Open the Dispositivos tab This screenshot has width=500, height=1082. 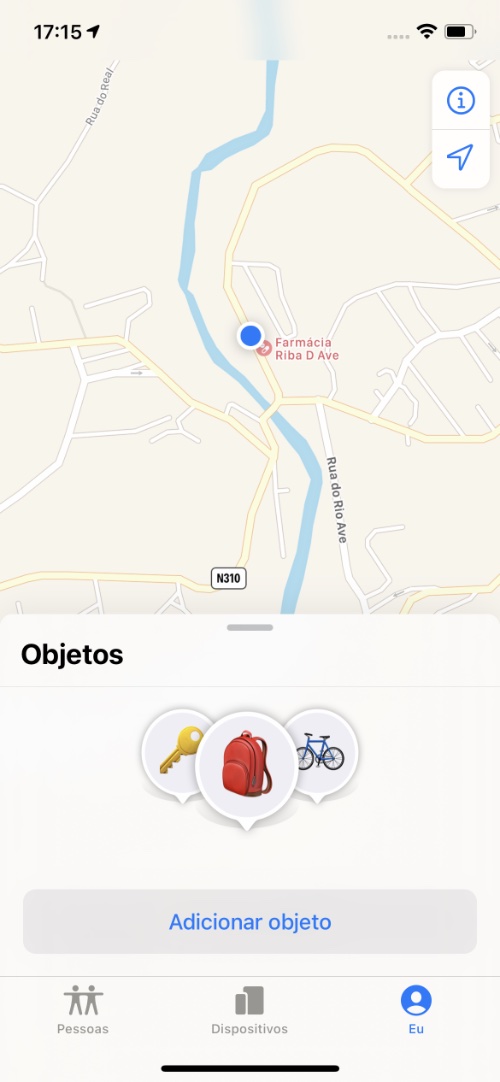tap(250, 1009)
